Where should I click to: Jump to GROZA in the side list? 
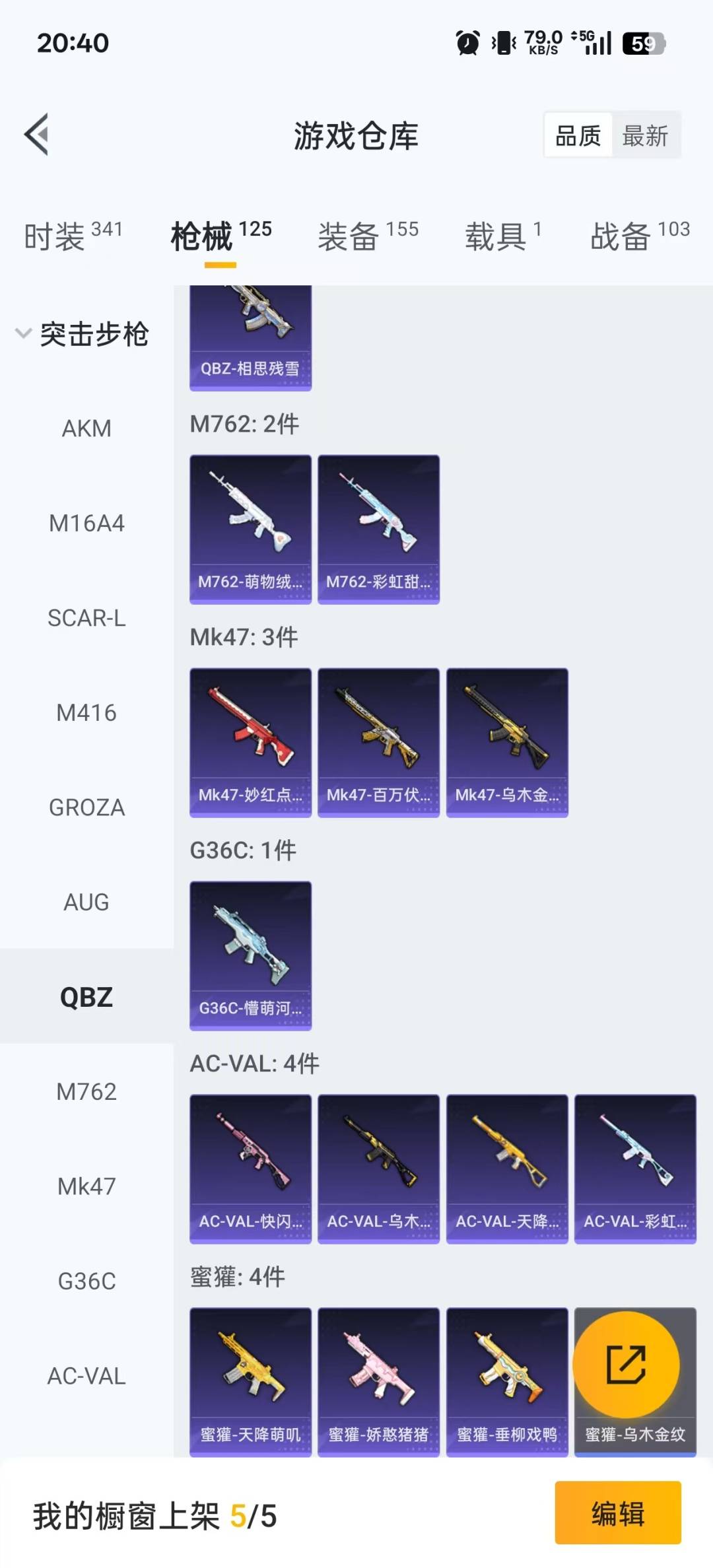pyautogui.click(x=86, y=807)
